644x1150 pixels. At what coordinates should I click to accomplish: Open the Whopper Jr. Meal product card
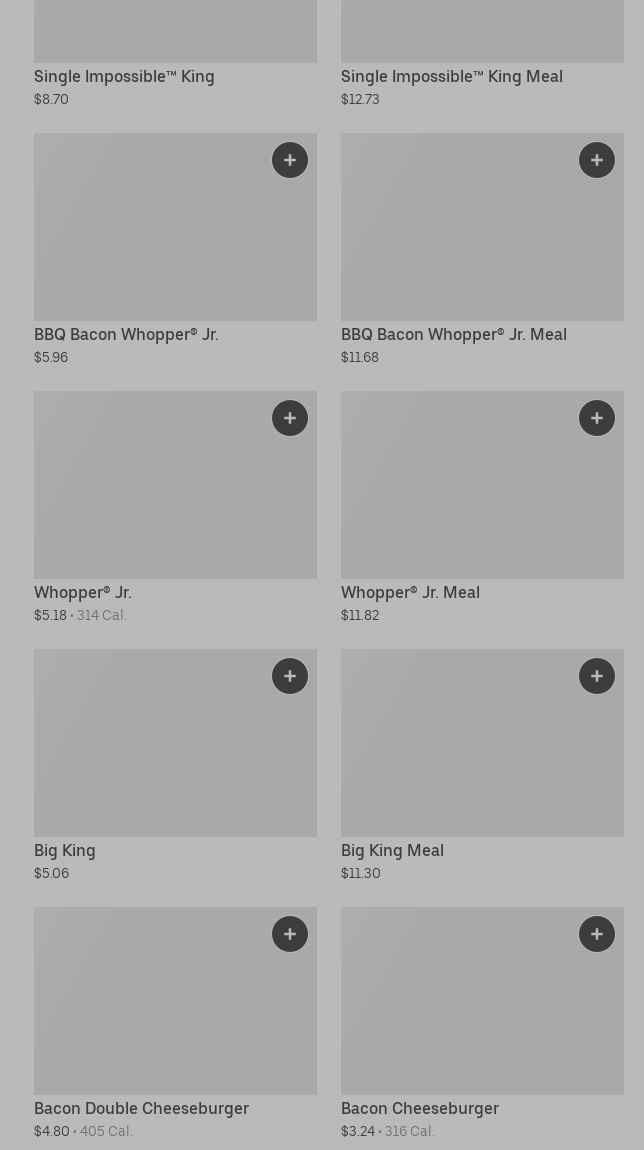(483, 508)
